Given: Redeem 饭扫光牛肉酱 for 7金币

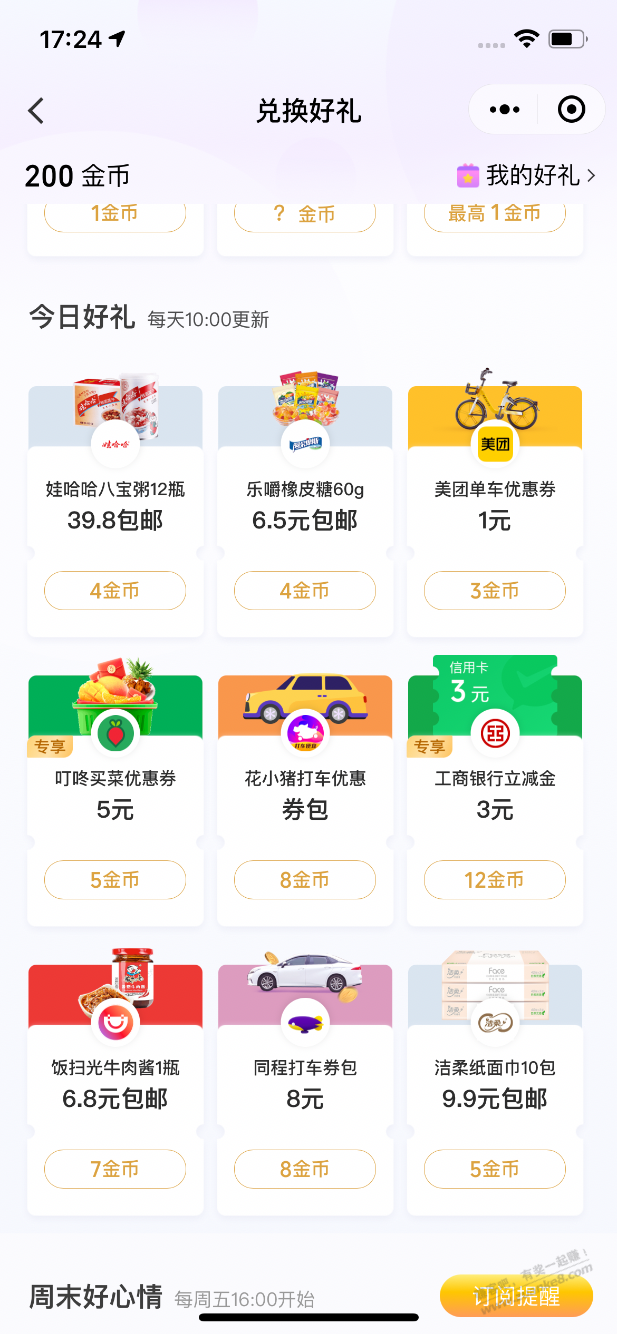Looking at the screenshot, I should point(115,1169).
